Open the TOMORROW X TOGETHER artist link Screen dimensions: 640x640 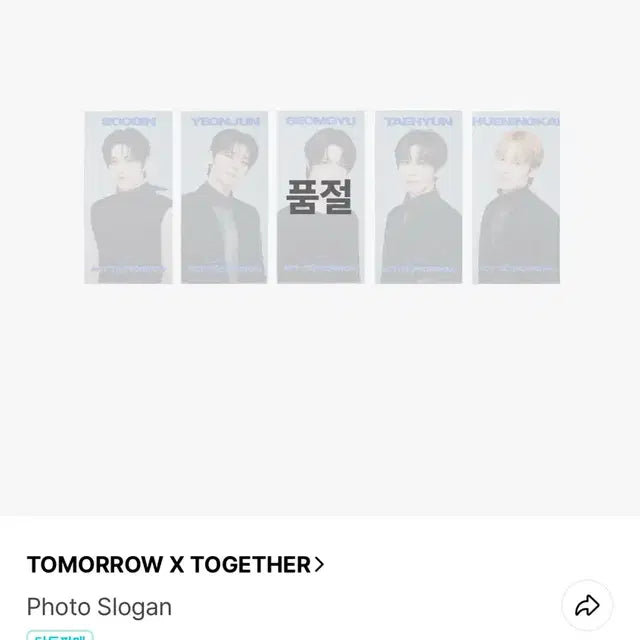175,564
